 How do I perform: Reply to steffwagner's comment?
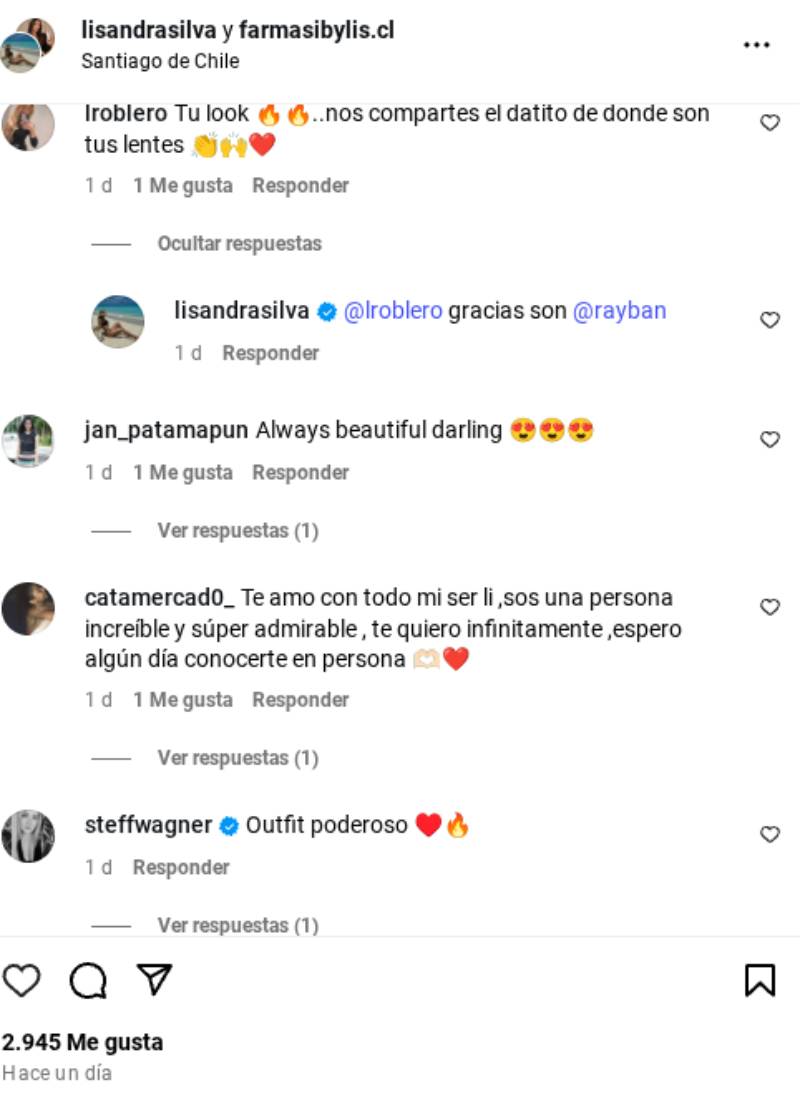[x=181, y=867]
